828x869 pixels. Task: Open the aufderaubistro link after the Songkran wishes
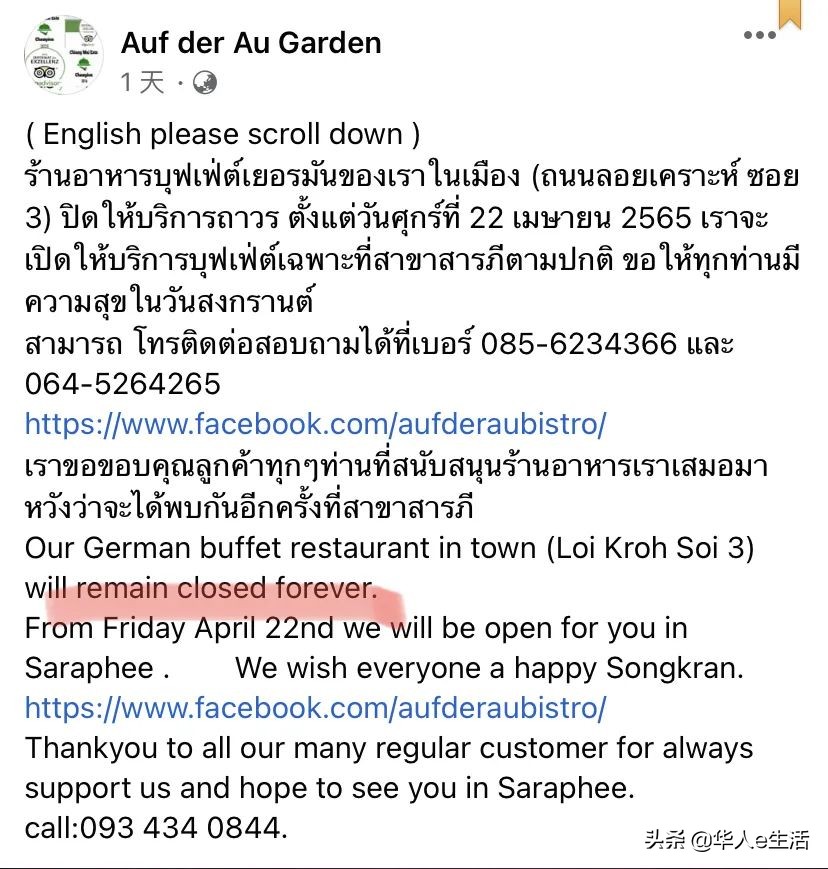click(315, 708)
